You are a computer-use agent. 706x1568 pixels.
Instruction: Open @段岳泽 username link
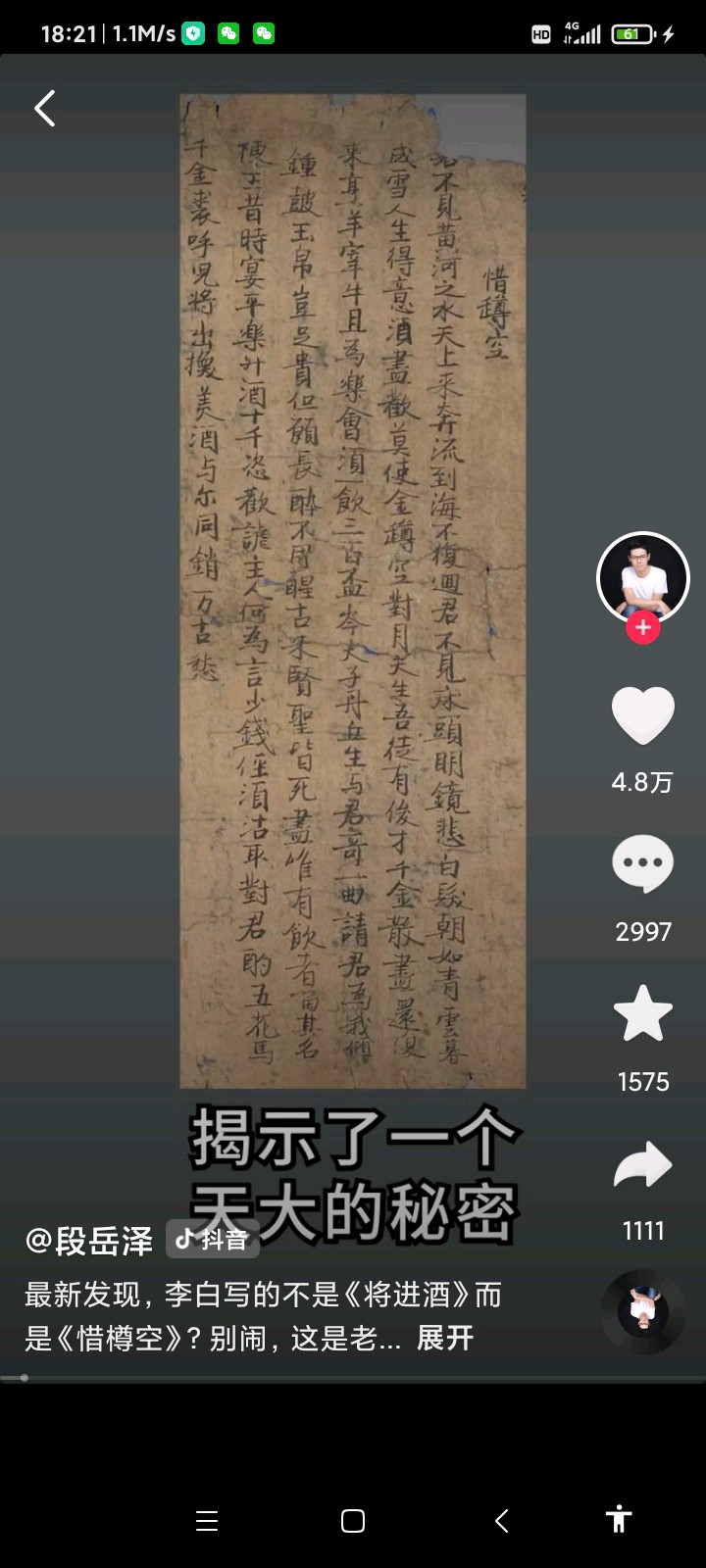[x=90, y=1241]
